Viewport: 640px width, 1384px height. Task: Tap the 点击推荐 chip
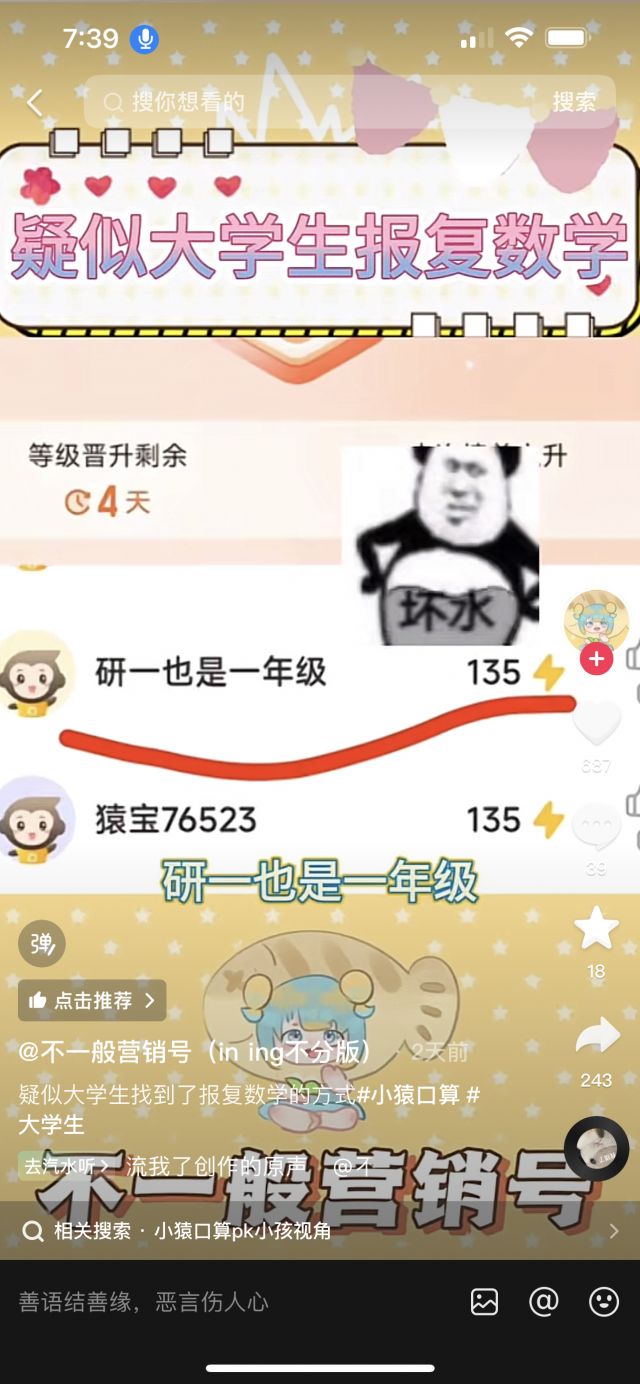click(x=92, y=1000)
